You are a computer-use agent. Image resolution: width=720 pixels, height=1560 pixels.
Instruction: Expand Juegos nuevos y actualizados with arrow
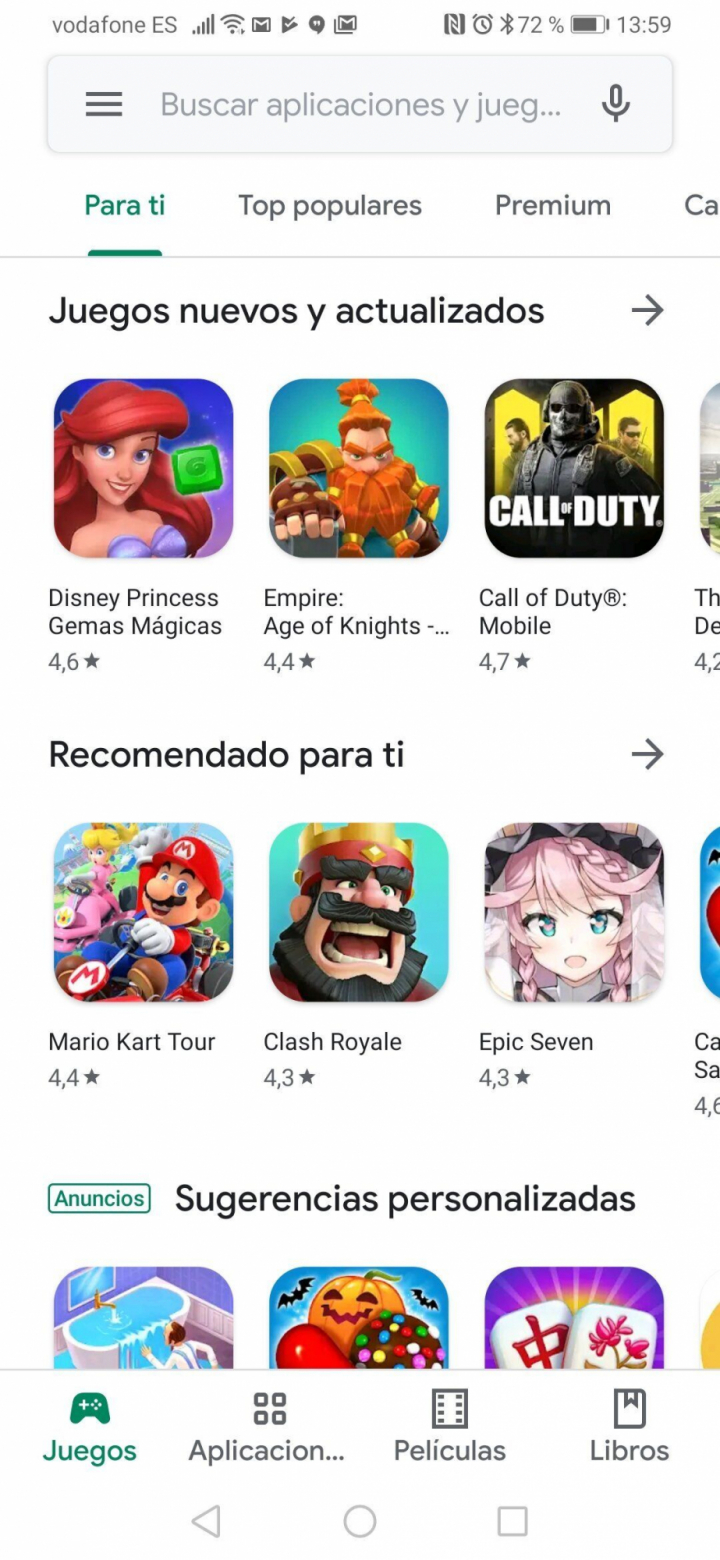point(648,311)
